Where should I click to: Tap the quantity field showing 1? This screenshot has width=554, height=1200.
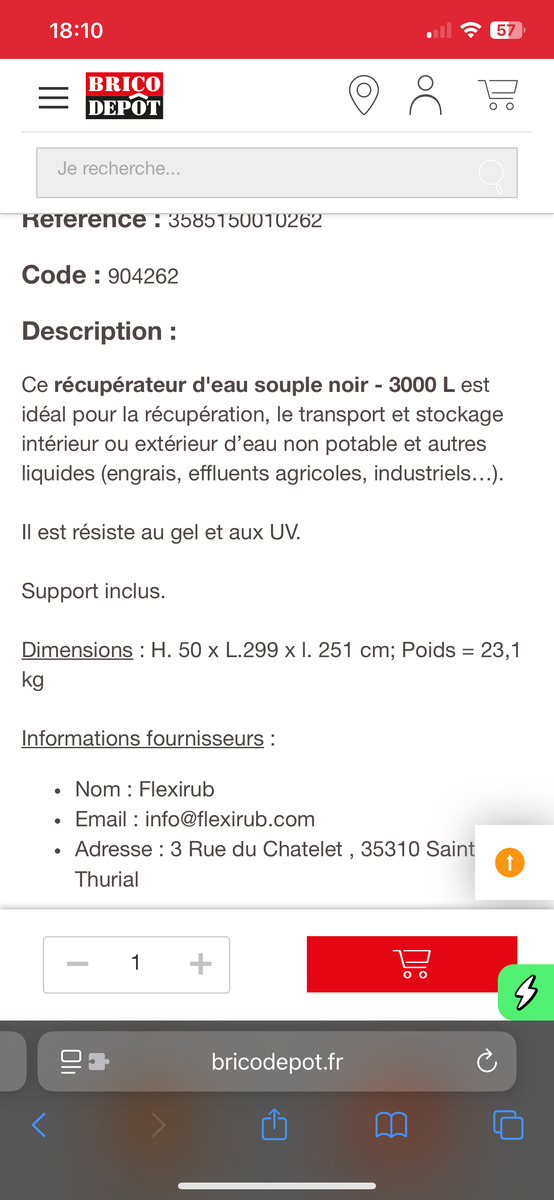coord(136,964)
